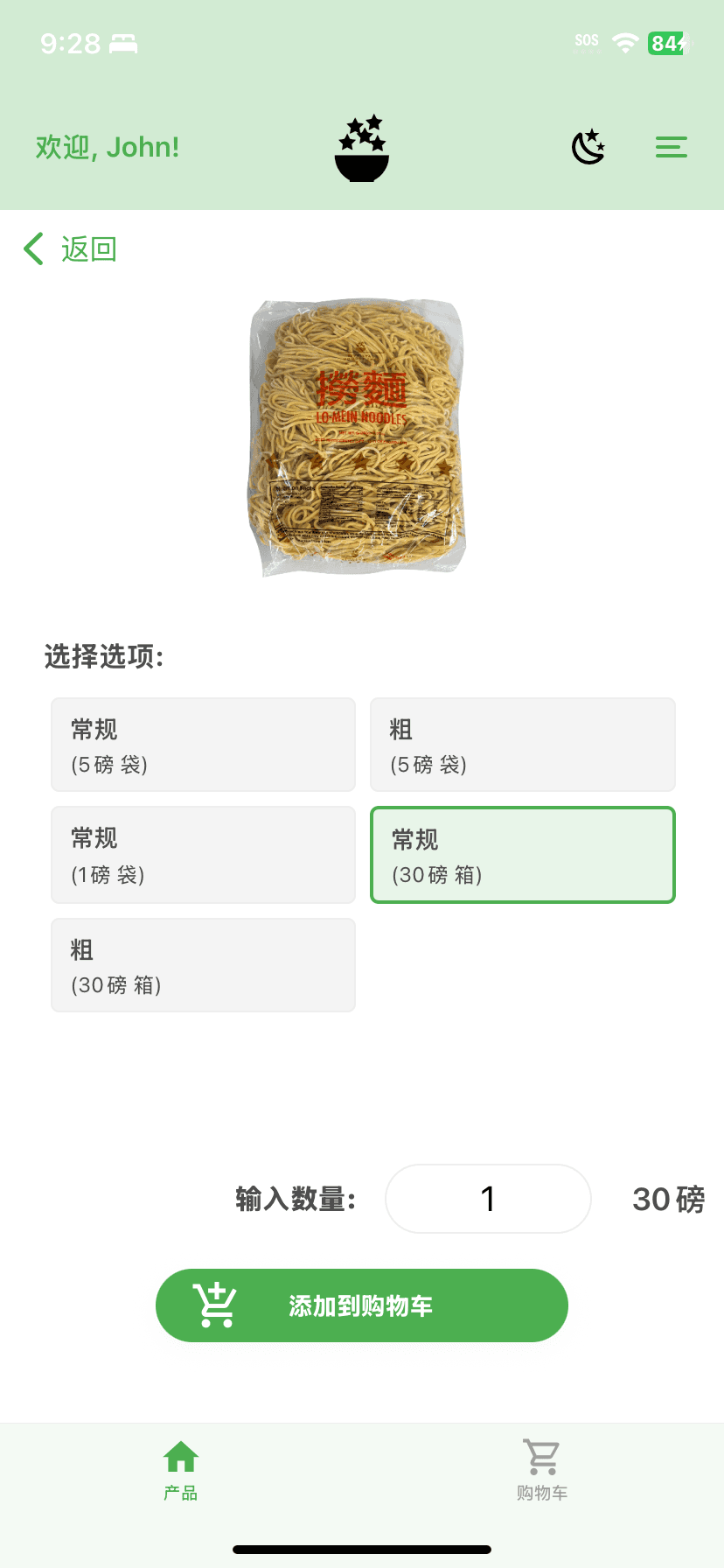The height and width of the screenshot is (1568, 724).
Task: Enable dark mode with the moon icon
Action: click(588, 147)
